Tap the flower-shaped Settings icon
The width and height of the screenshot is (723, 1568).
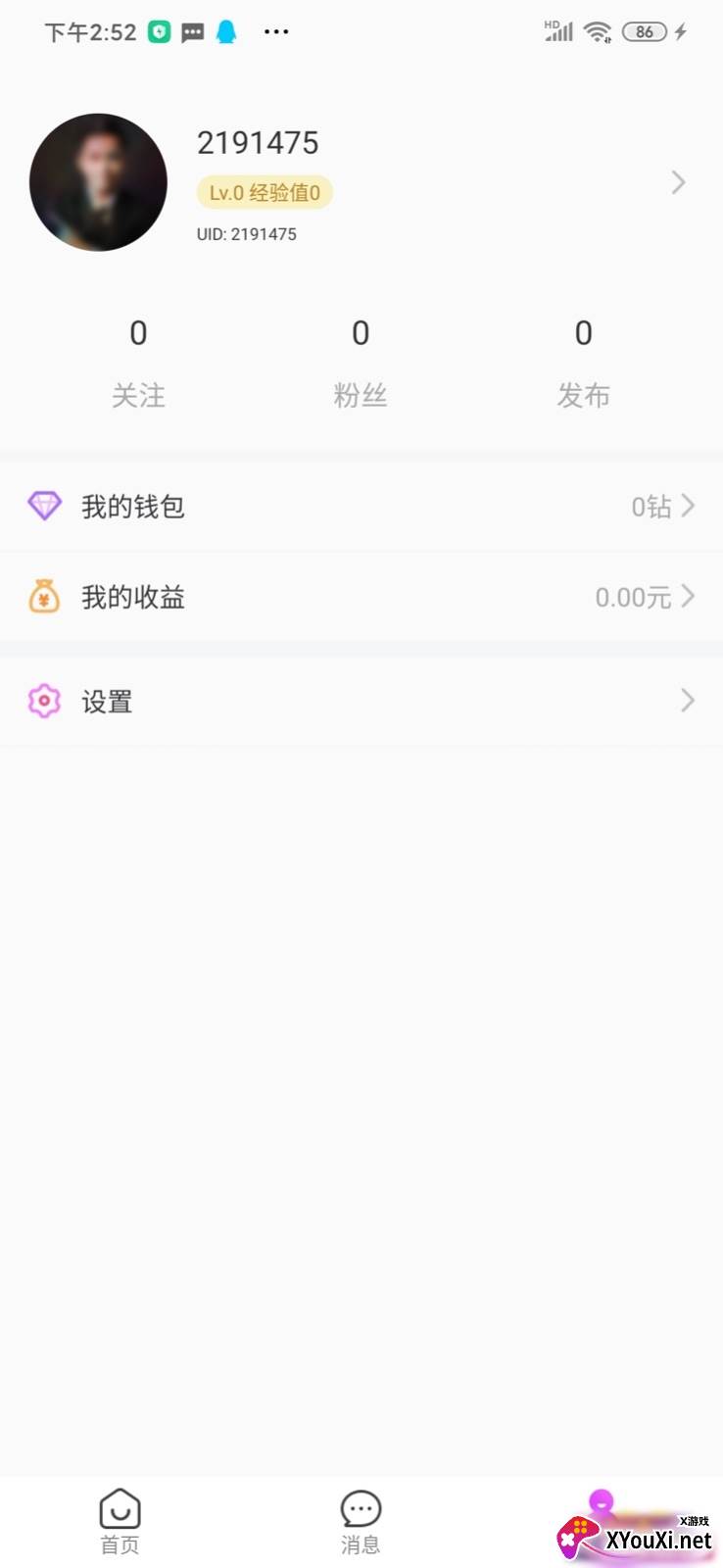point(45,701)
